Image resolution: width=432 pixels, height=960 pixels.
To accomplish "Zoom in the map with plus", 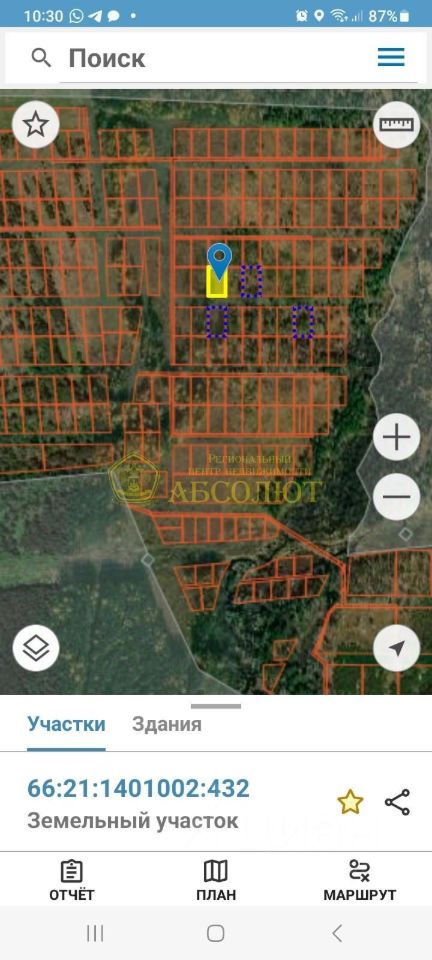I will pos(397,437).
